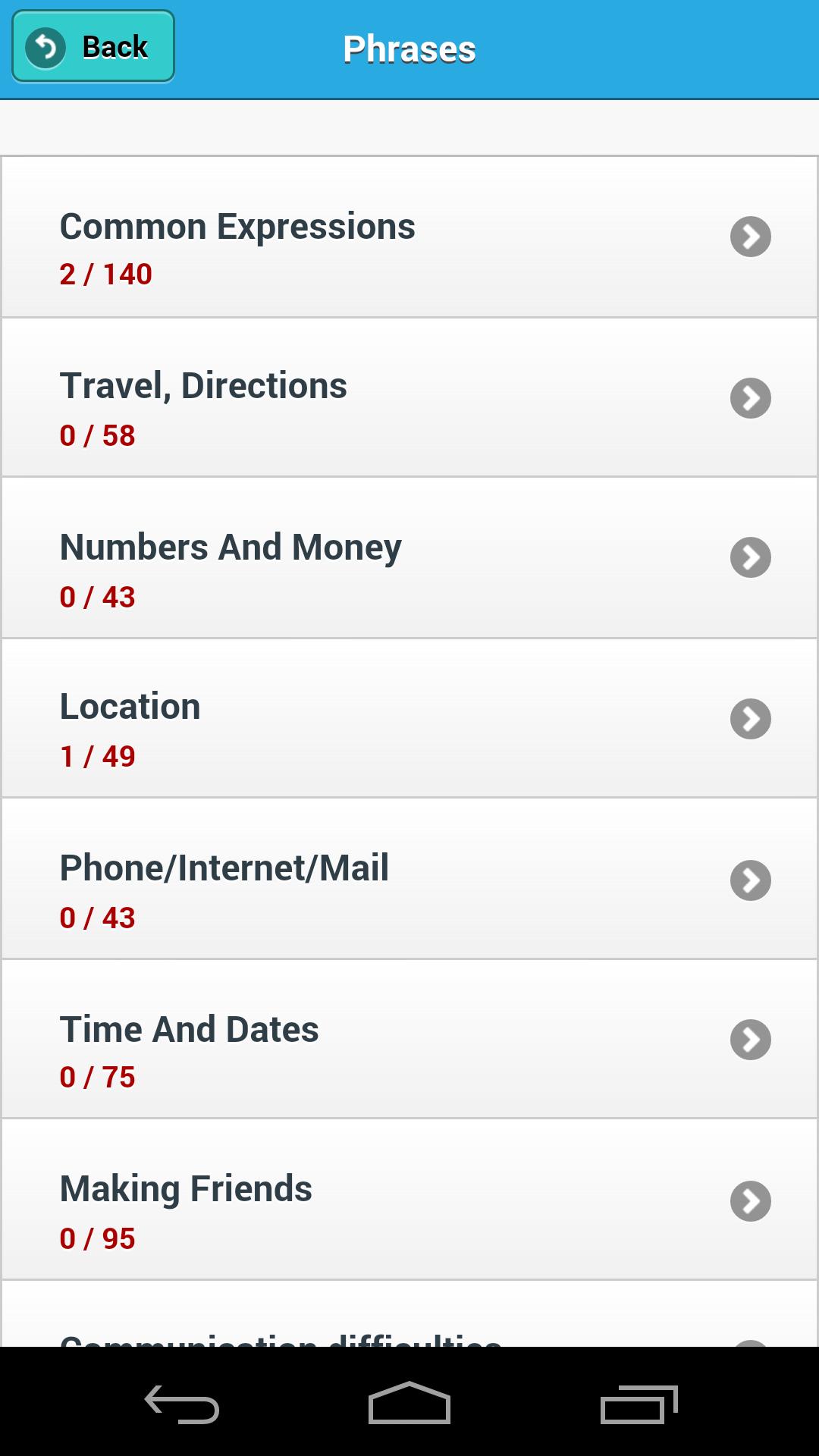Open Making Friends phrases
819x1456 pixels.
409,1200
